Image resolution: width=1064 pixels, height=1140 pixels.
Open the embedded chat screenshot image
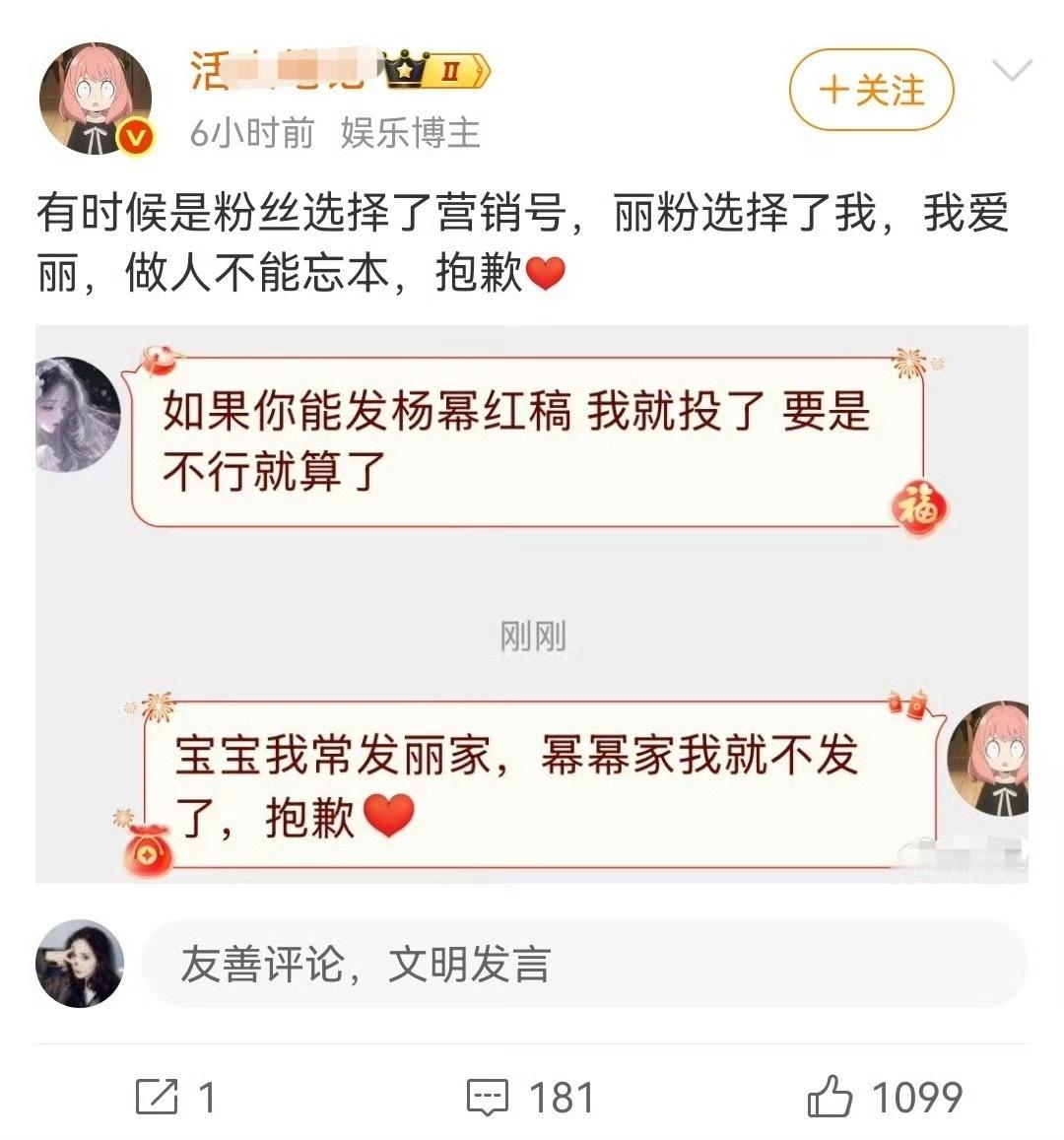pos(532,606)
